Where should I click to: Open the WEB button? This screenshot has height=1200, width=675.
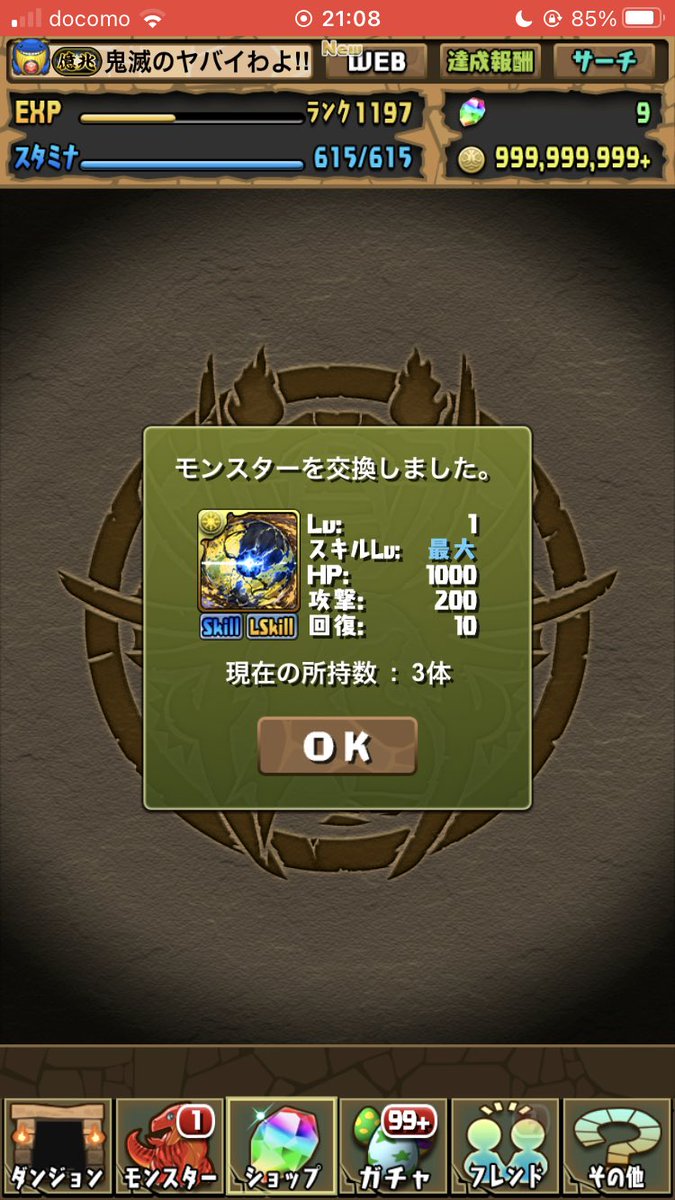[x=376, y=62]
